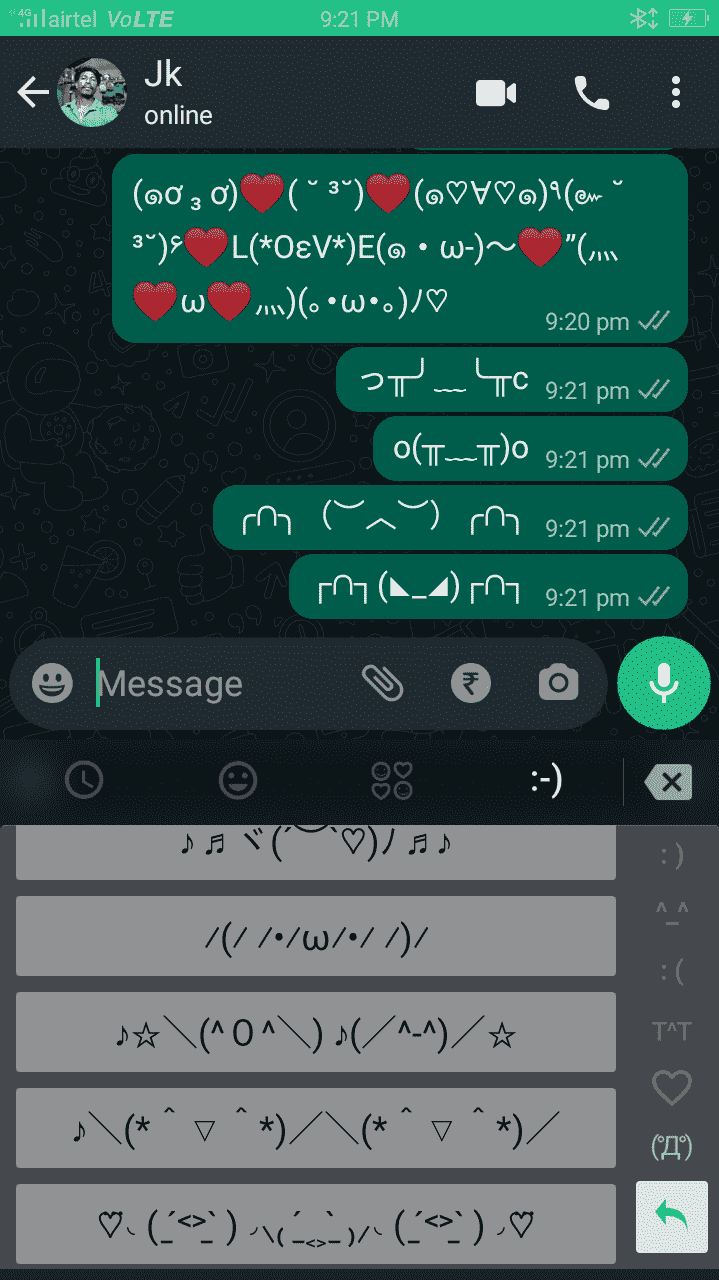Go back to the chat list
The image size is (719, 1280).
pyautogui.click(x=33, y=93)
